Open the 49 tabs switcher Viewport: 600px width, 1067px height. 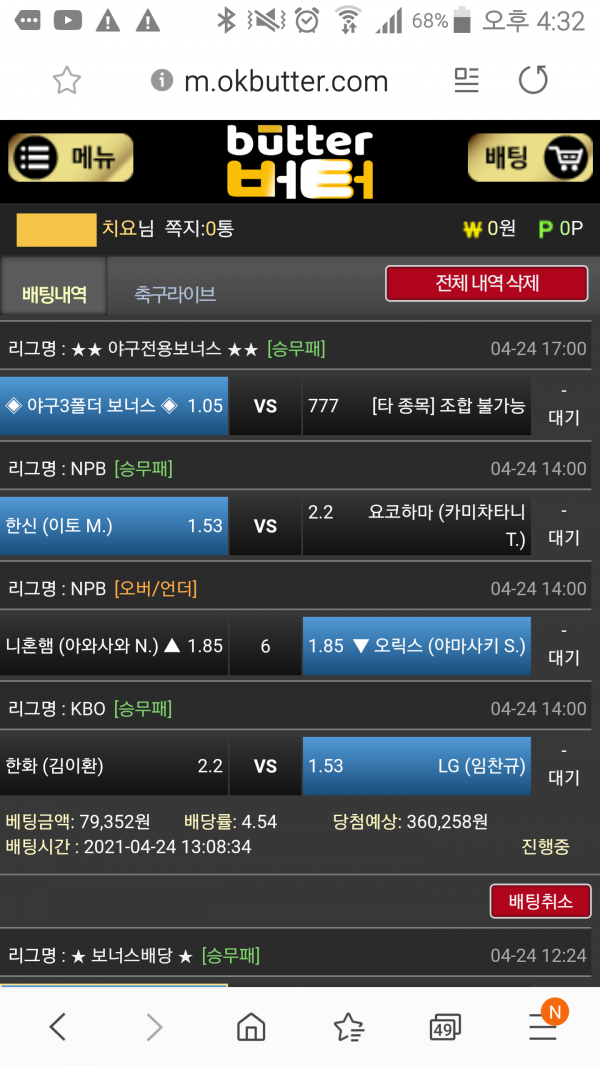444,1026
